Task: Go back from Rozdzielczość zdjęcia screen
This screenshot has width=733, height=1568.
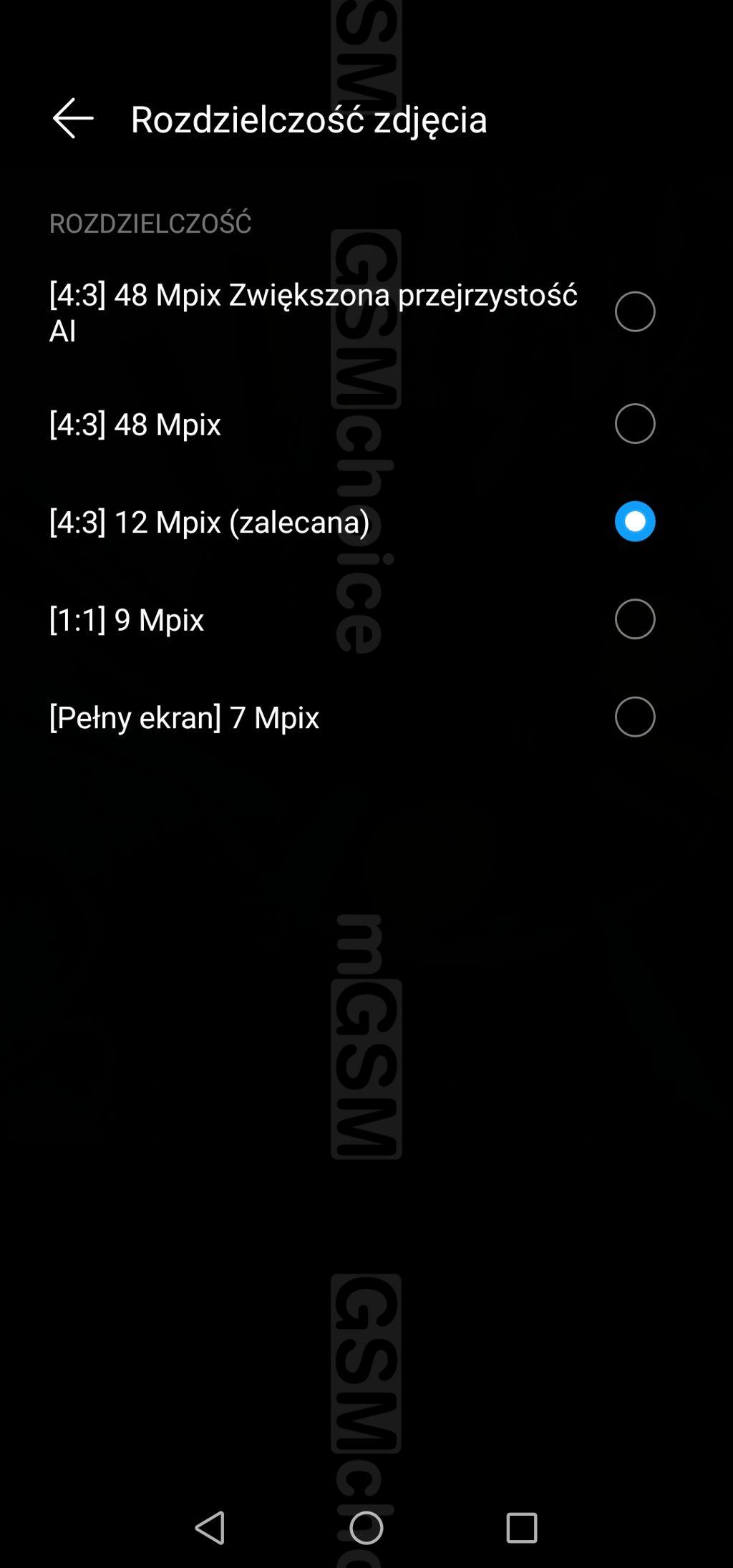Action: 73,118
